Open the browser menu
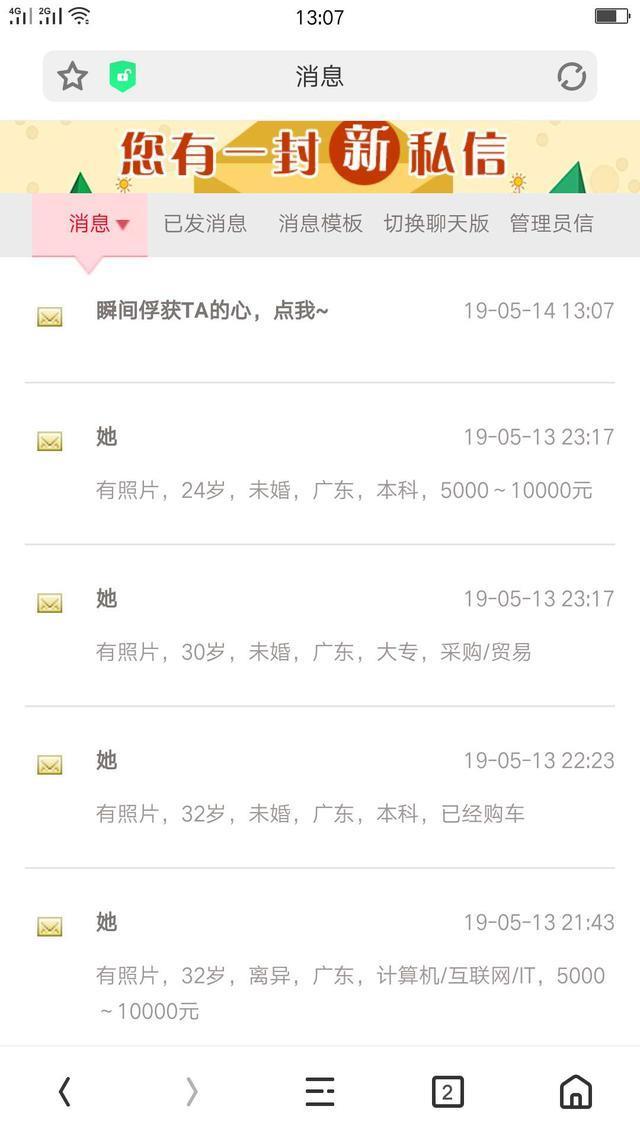 pyautogui.click(x=320, y=1092)
